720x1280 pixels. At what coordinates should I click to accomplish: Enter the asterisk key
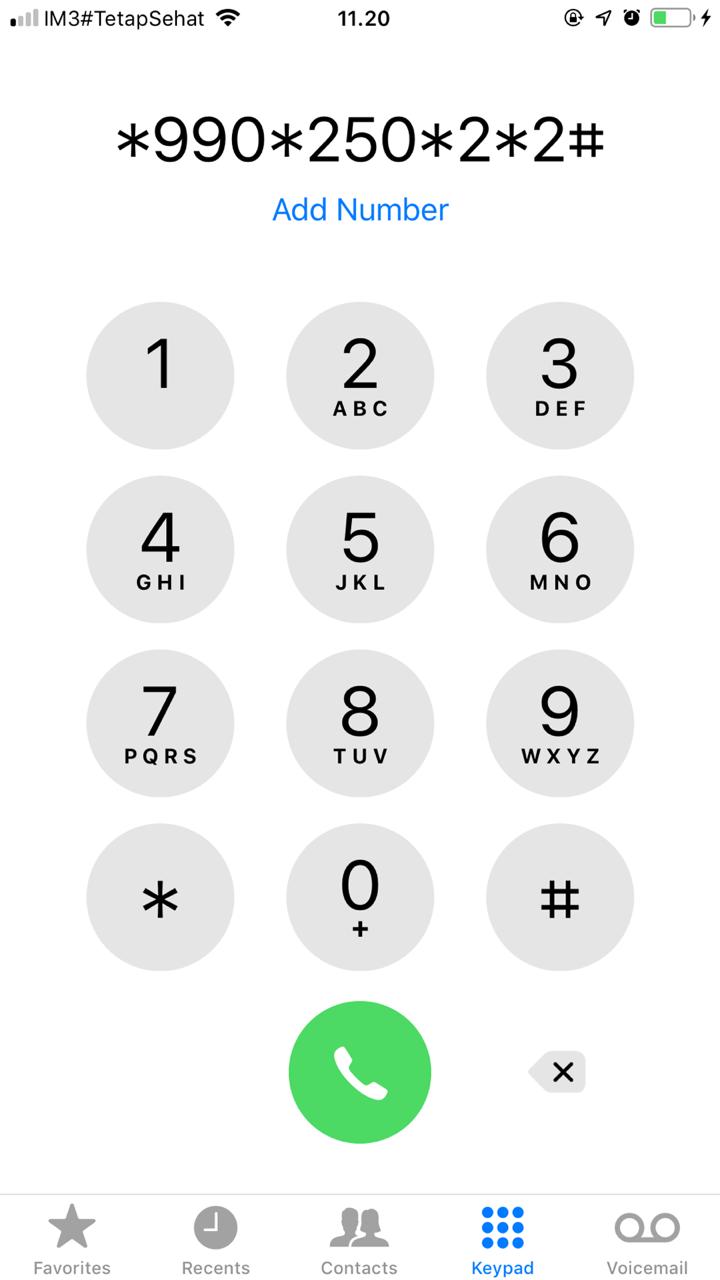[160, 898]
